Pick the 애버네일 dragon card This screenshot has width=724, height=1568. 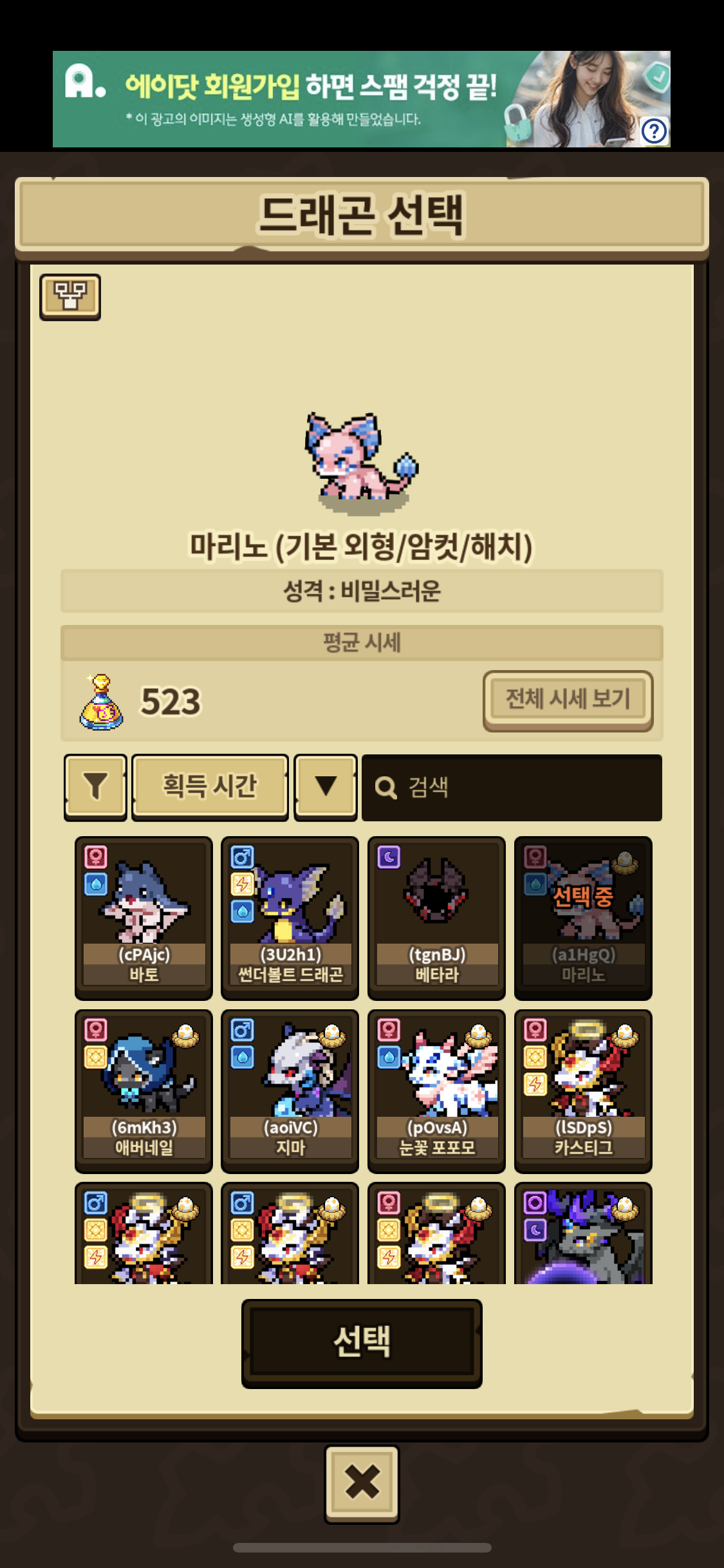(144, 1090)
